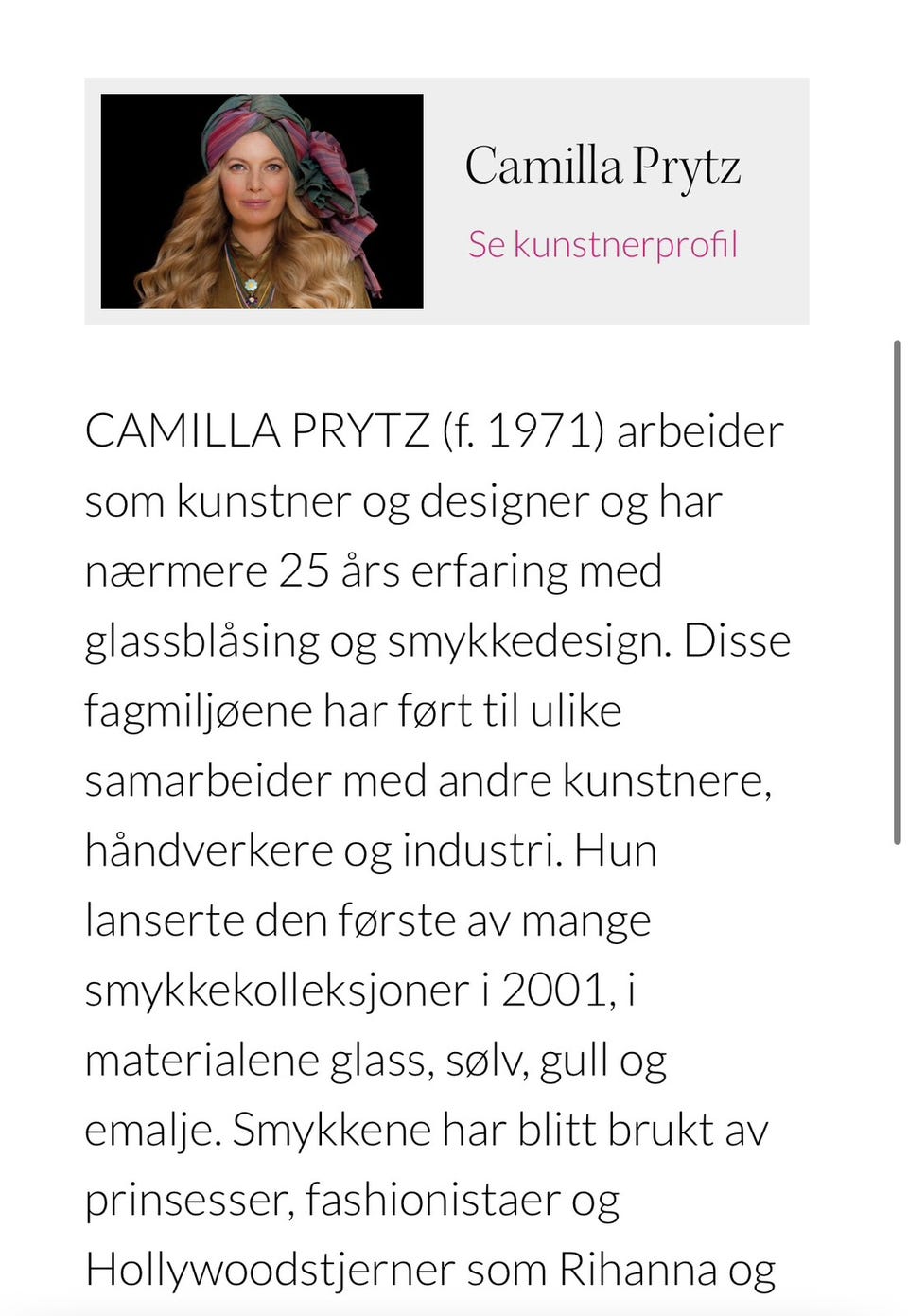Click the blank white margin left of the text
Screen dimensions: 908x1316
[43, 757]
